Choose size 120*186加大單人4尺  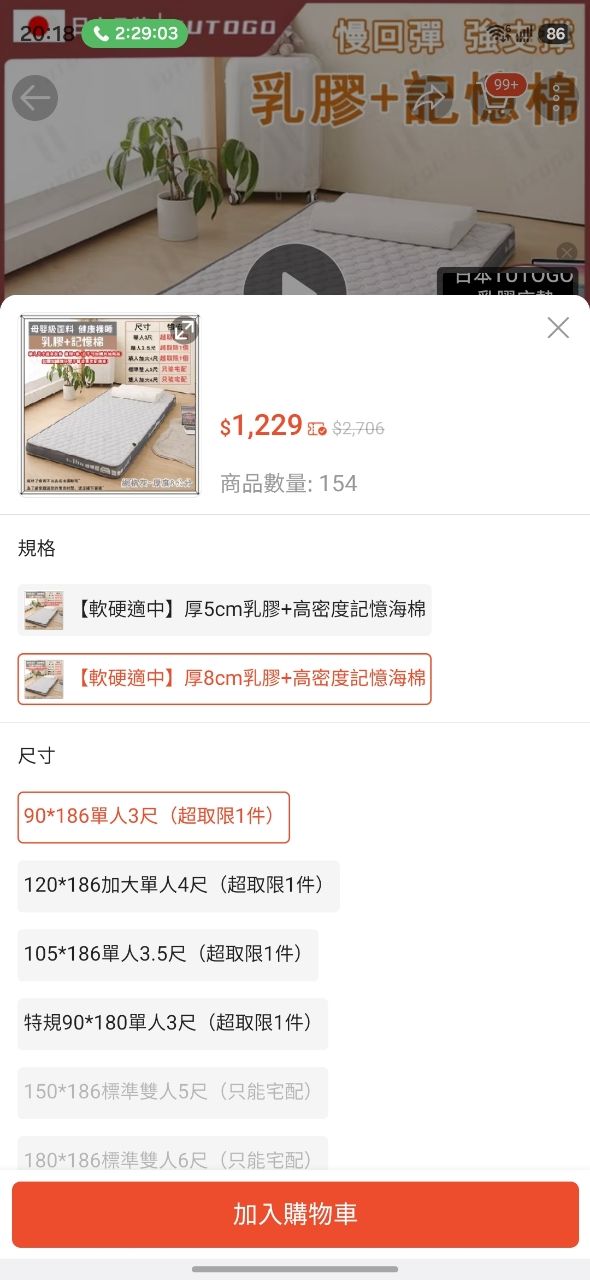tap(178, 886)
